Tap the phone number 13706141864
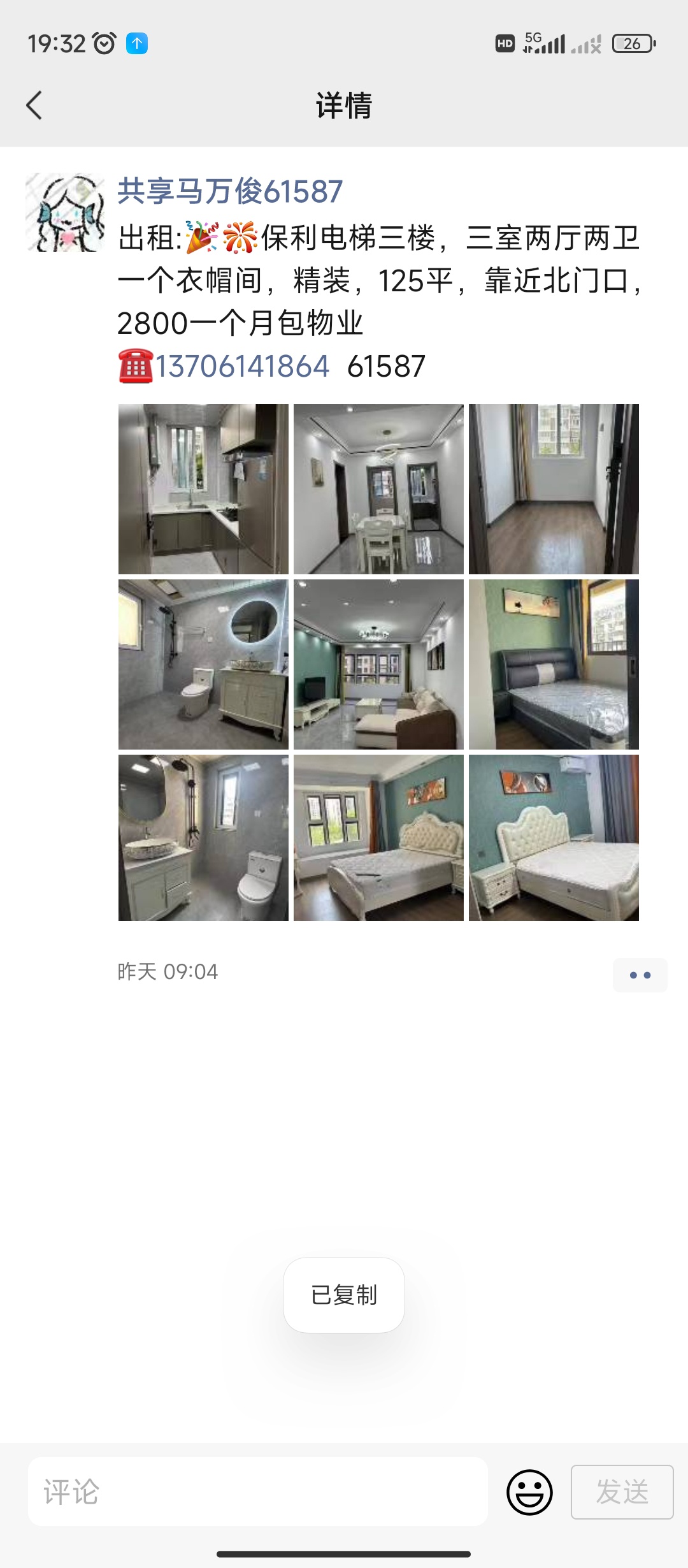 click(x=243, y=367)
